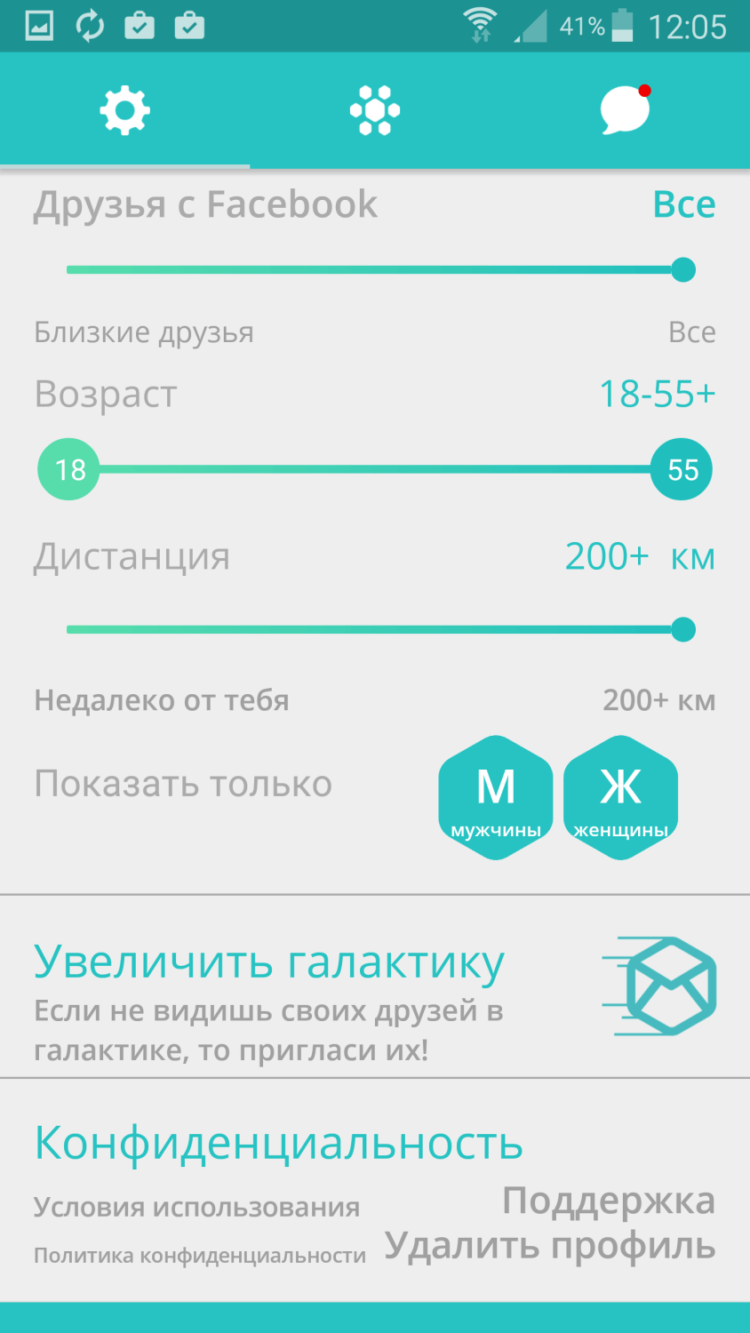
Task: Click the distance slider handle at 200+ км
Action: [x=683, y=630]
